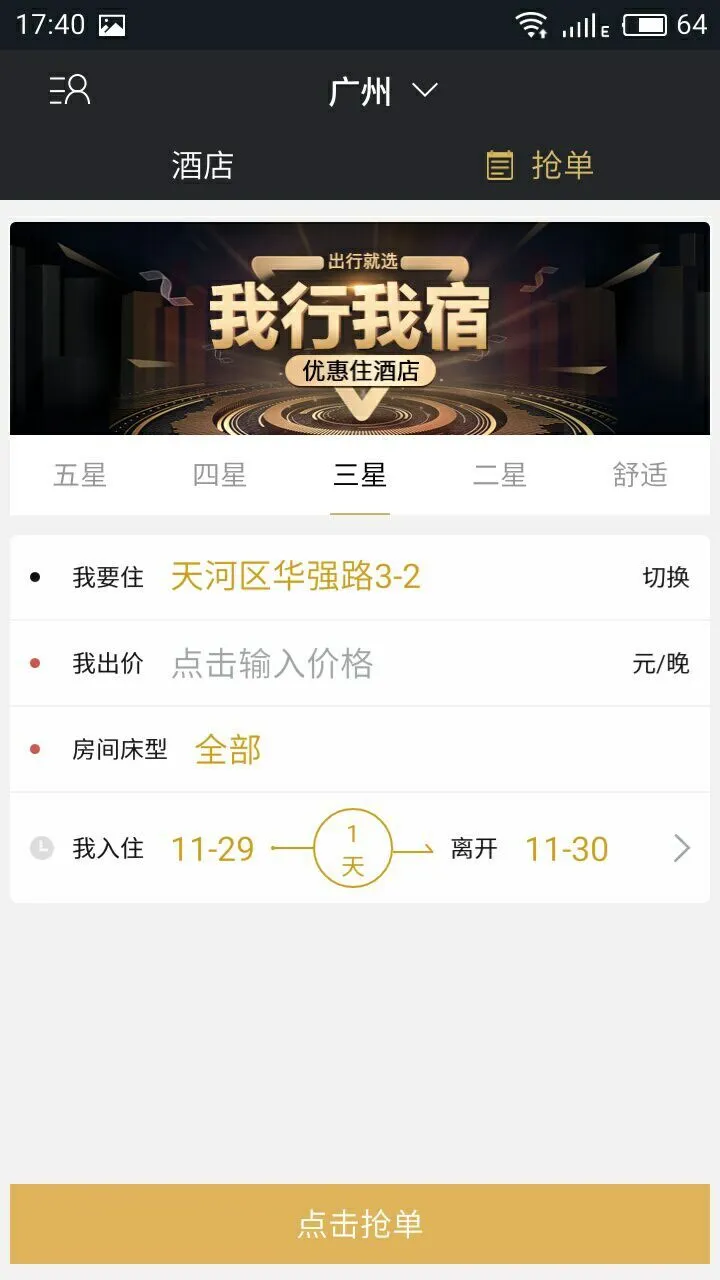This screenshot has height=1280, width=720.
Task: Open the 广州 city selector dropdown
Action: (x=385, y=90)
